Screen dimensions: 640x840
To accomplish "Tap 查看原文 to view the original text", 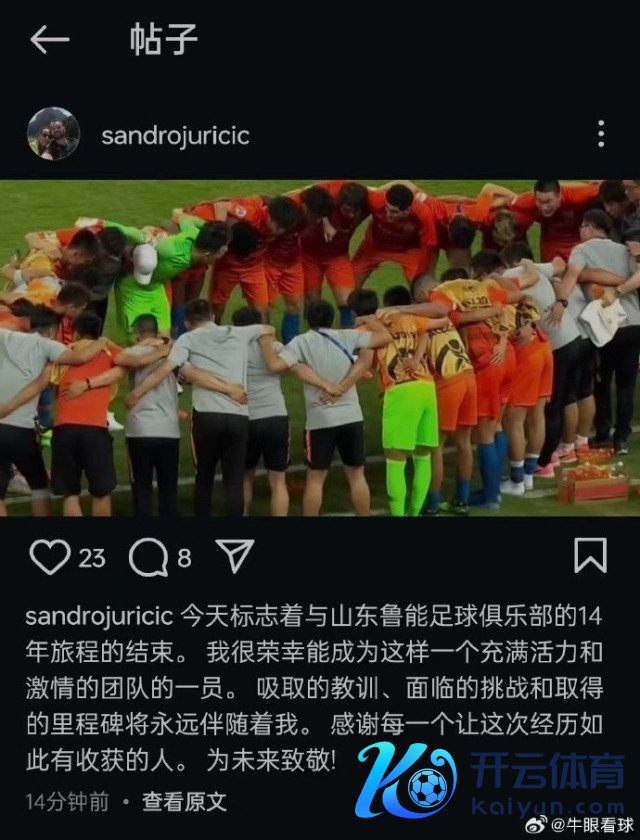I will point(184,801).
